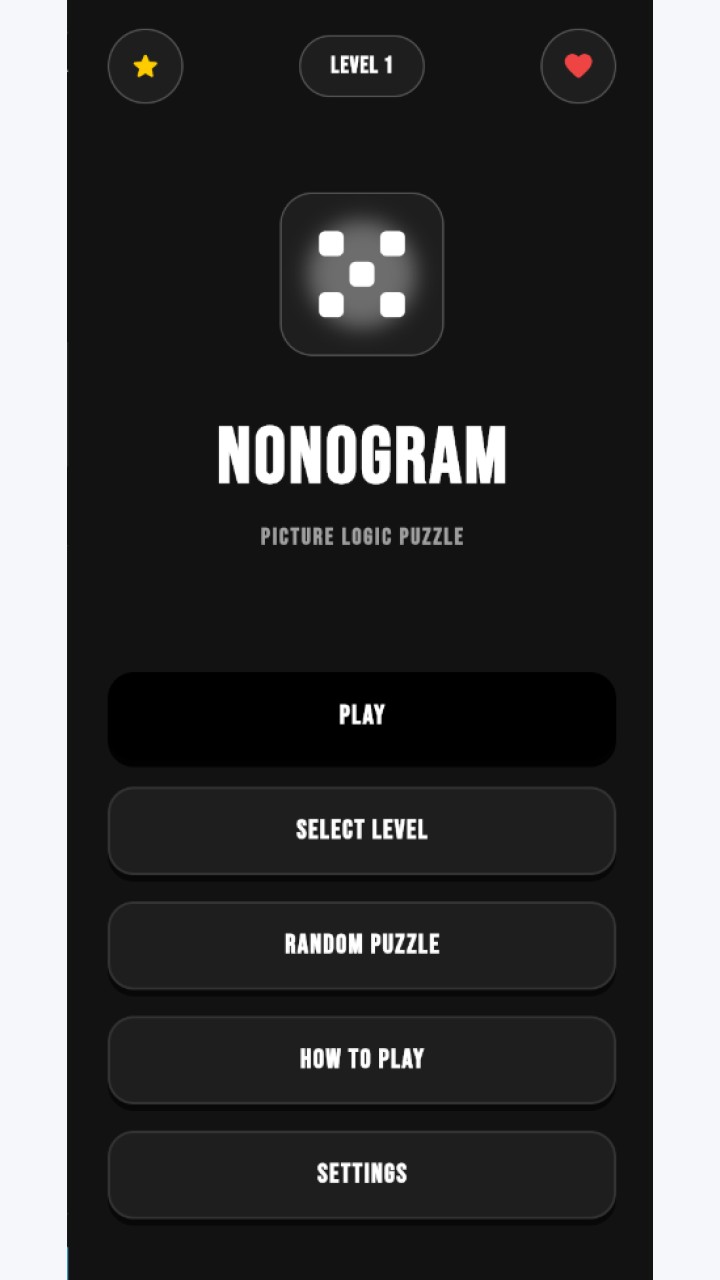This screenshot has width=720, height=1280.
Task: Tap the yellow star icon
Action: pyautogui.click(x=145, y=66)
